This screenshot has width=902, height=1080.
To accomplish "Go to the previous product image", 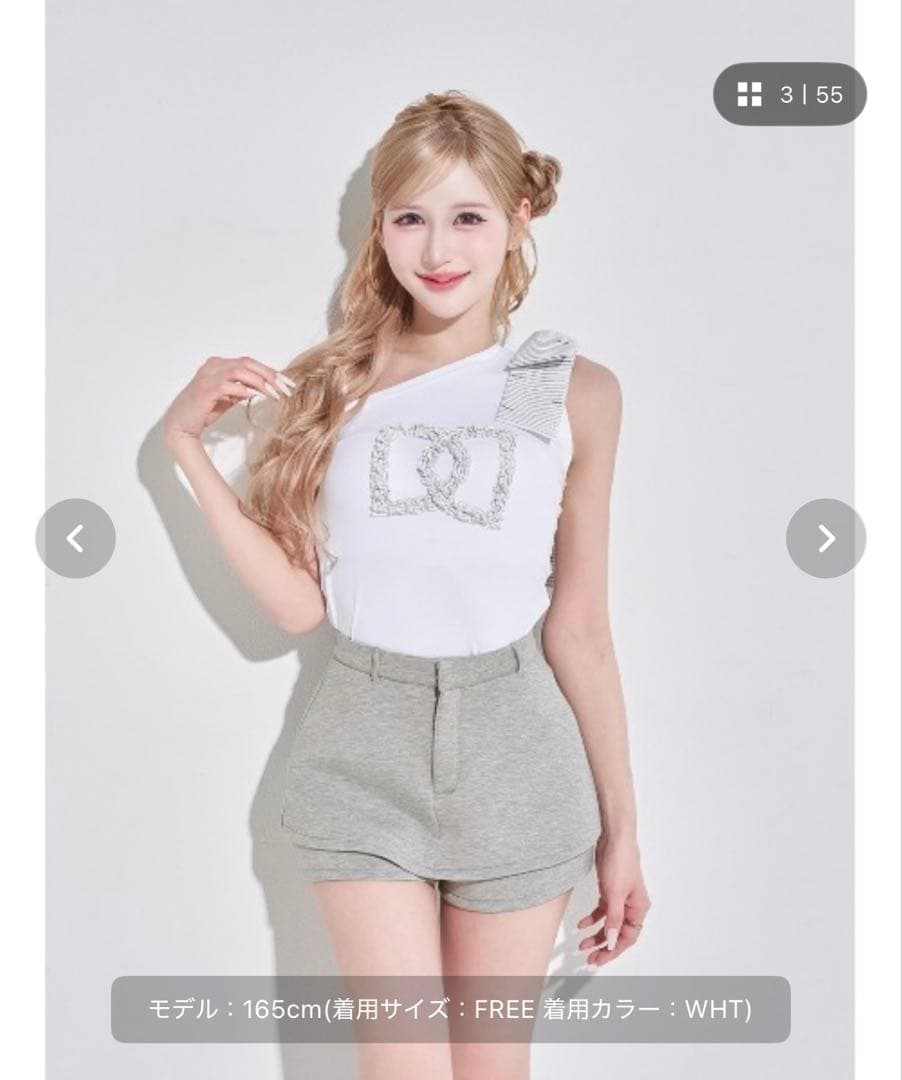I will pos(76,538).
